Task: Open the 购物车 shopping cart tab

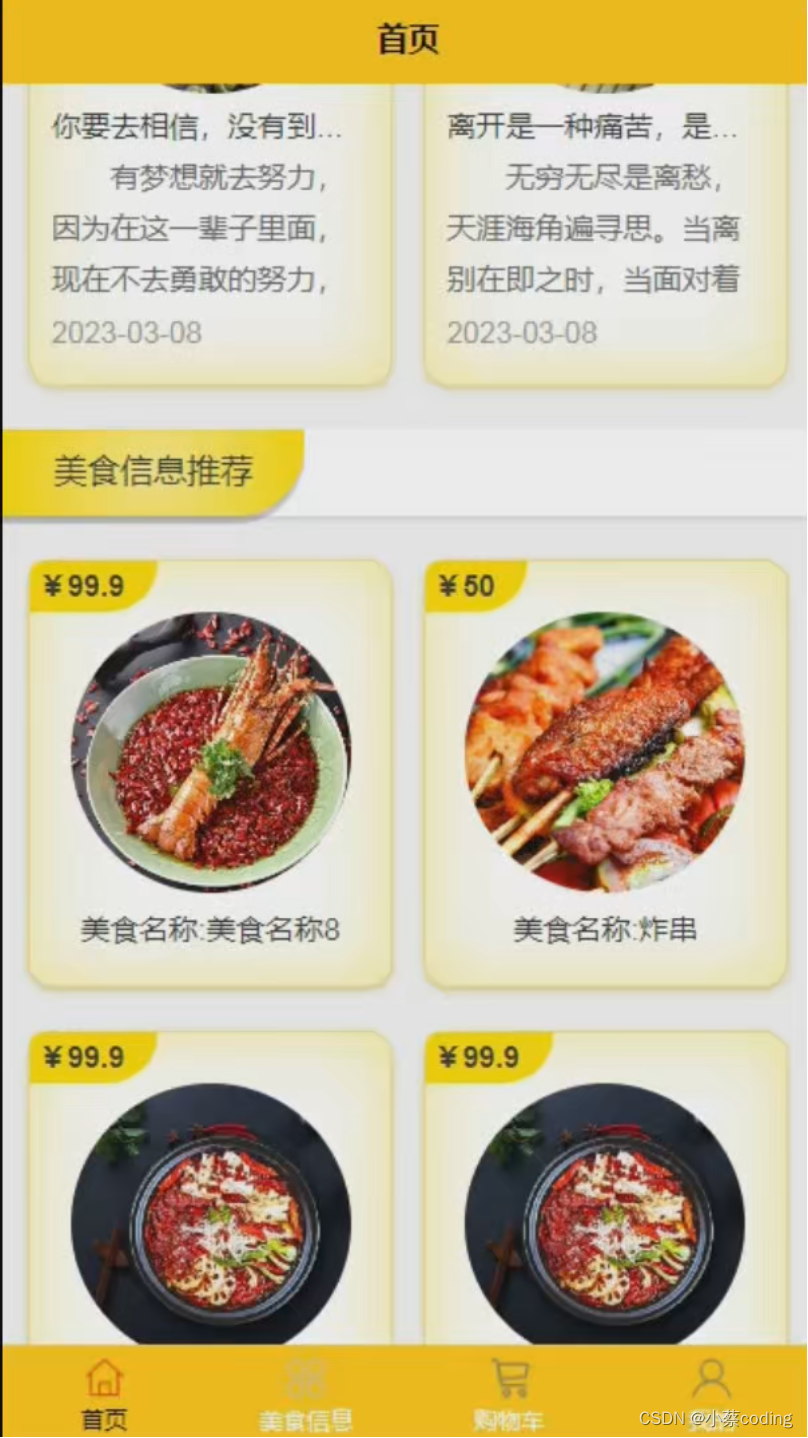Action: (x=510, y=1393)
